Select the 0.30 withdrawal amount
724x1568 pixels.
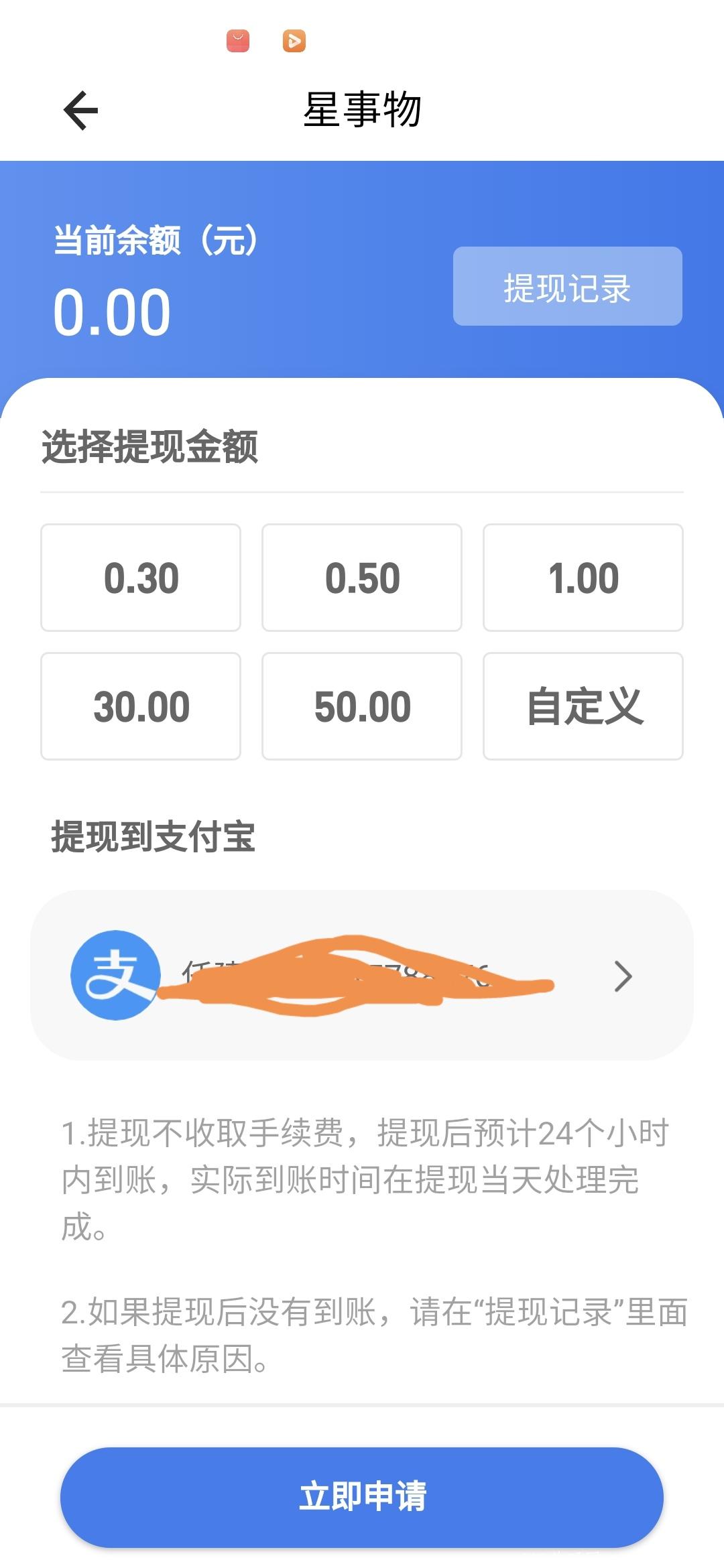pos(141,578)
